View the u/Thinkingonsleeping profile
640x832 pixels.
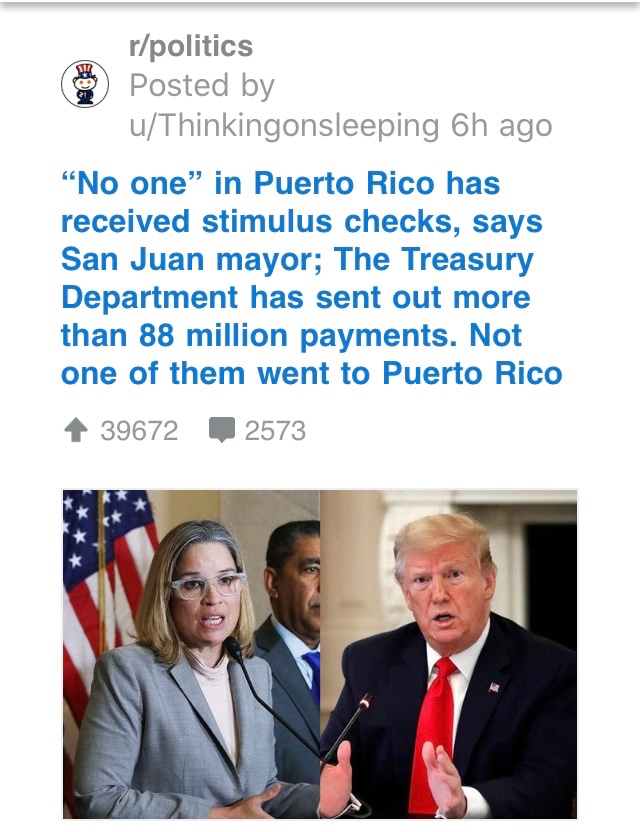(285, 126)
